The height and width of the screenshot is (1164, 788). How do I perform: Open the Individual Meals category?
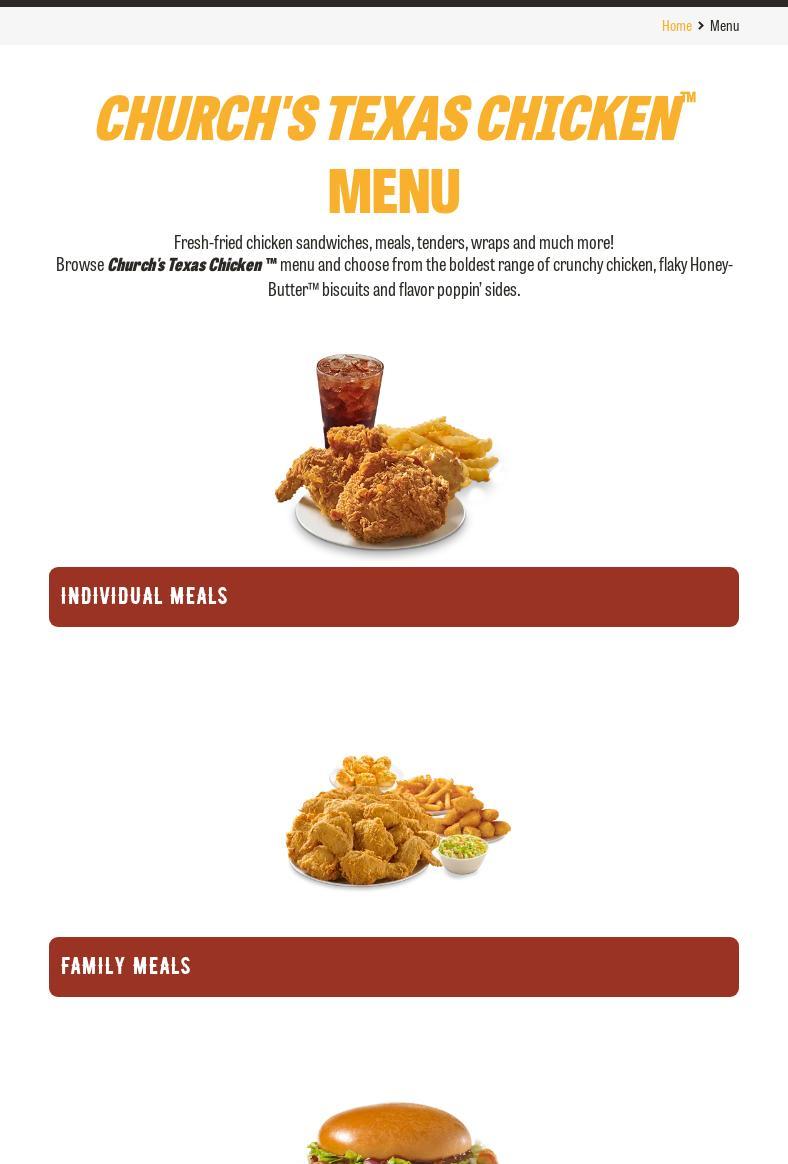click(x=393, y=597)
